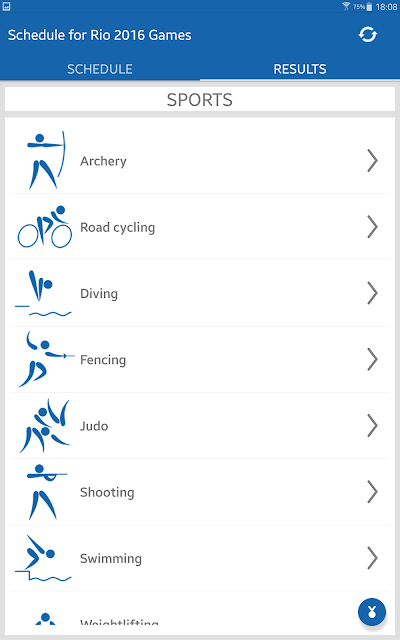Open the Fencing sport row
This screenshot has height=640, width=400.
pos(200,359)
